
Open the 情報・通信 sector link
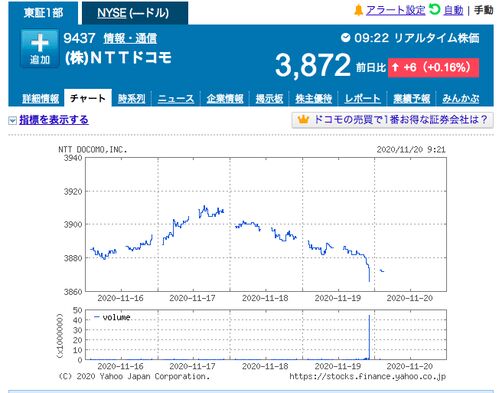click(130, 39)
